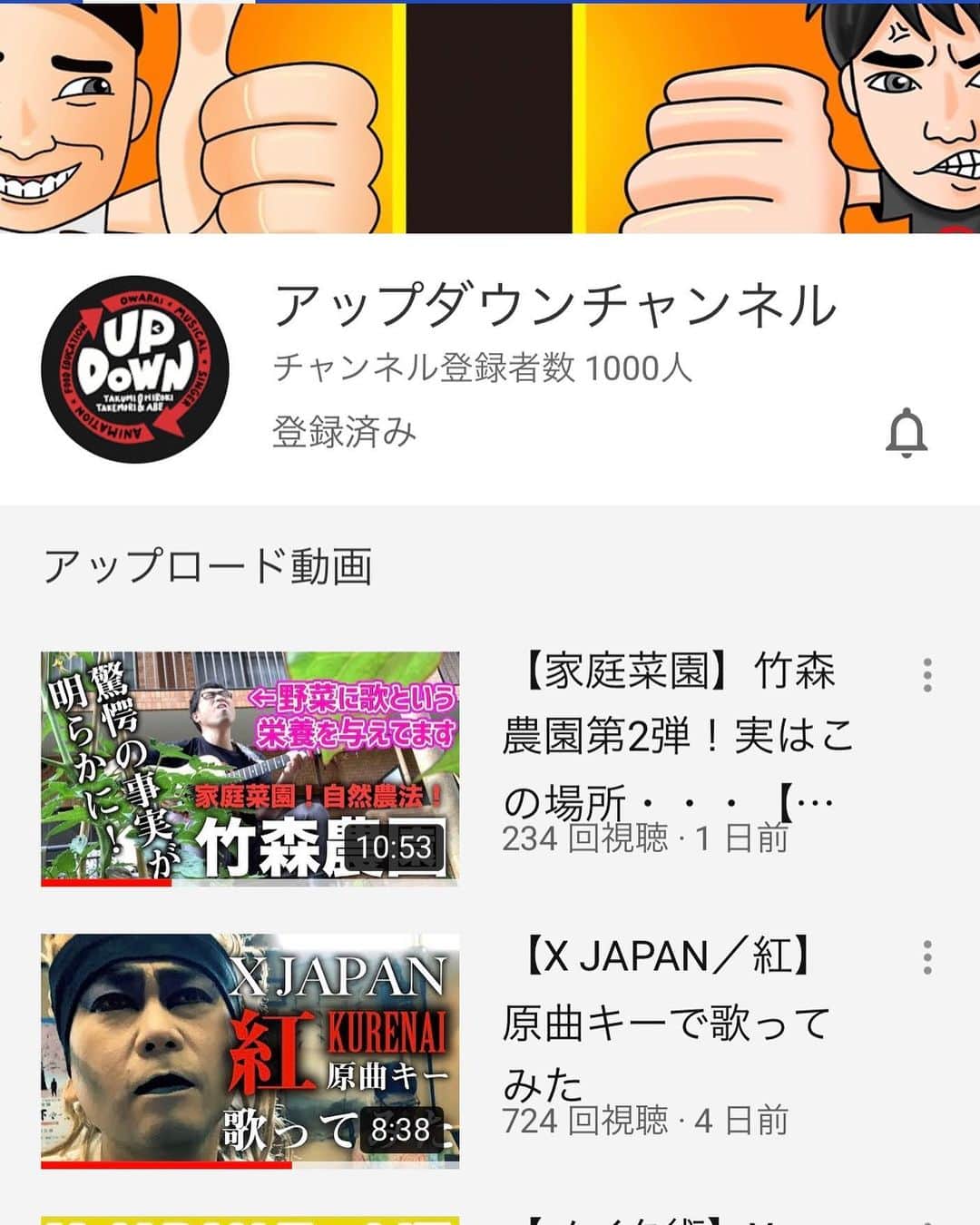This screenshot has width=980, height=1225.
Task: Open the notification bell for アップダウンチャンネル
Action: (906, 433)
